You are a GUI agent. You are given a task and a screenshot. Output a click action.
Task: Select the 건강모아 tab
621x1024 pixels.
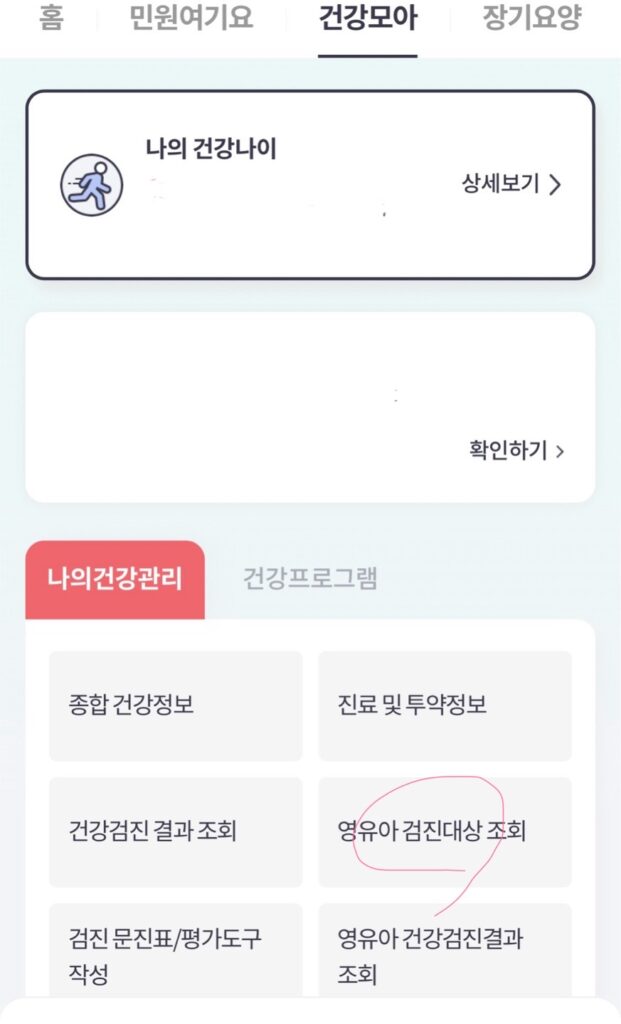367,18
